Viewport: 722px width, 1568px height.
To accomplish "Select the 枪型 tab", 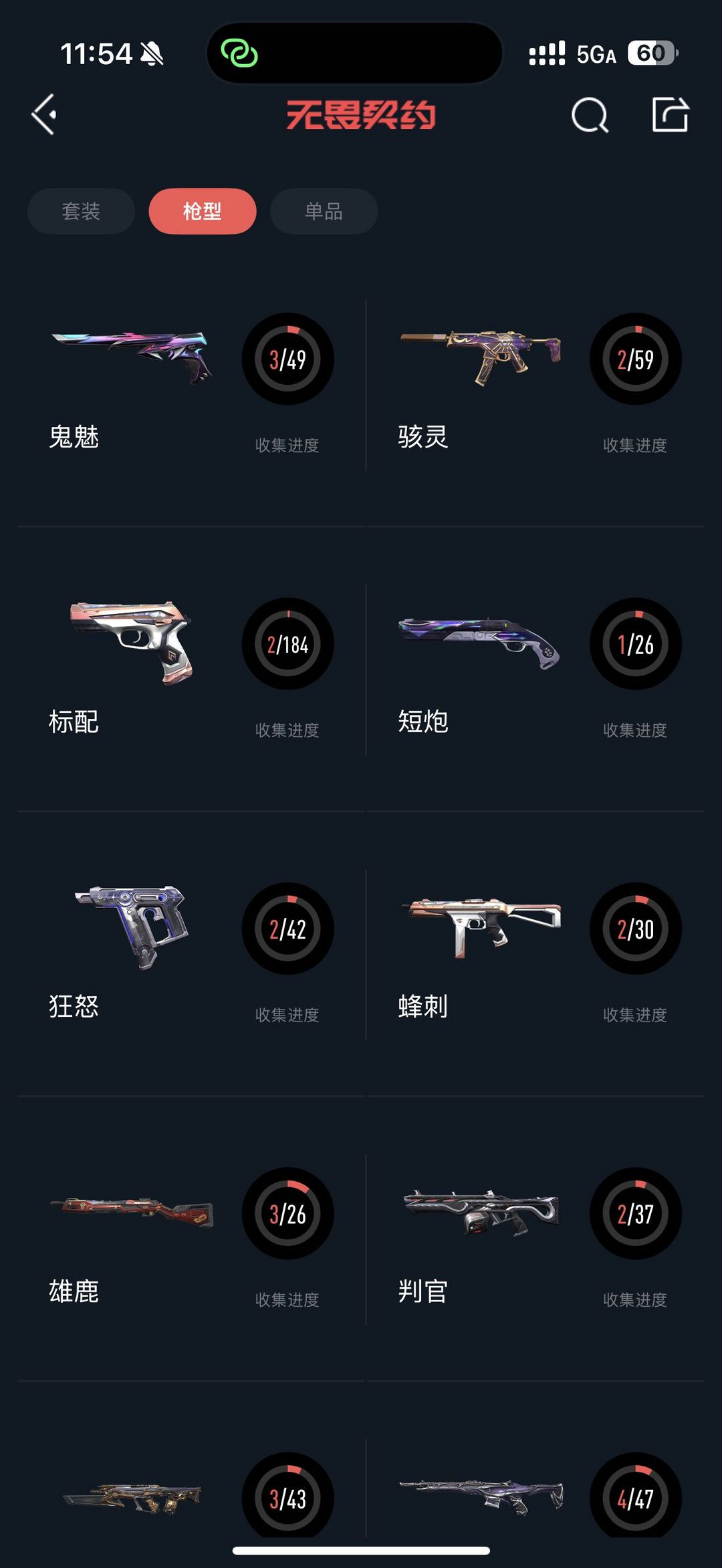I will tap(202, 211).
